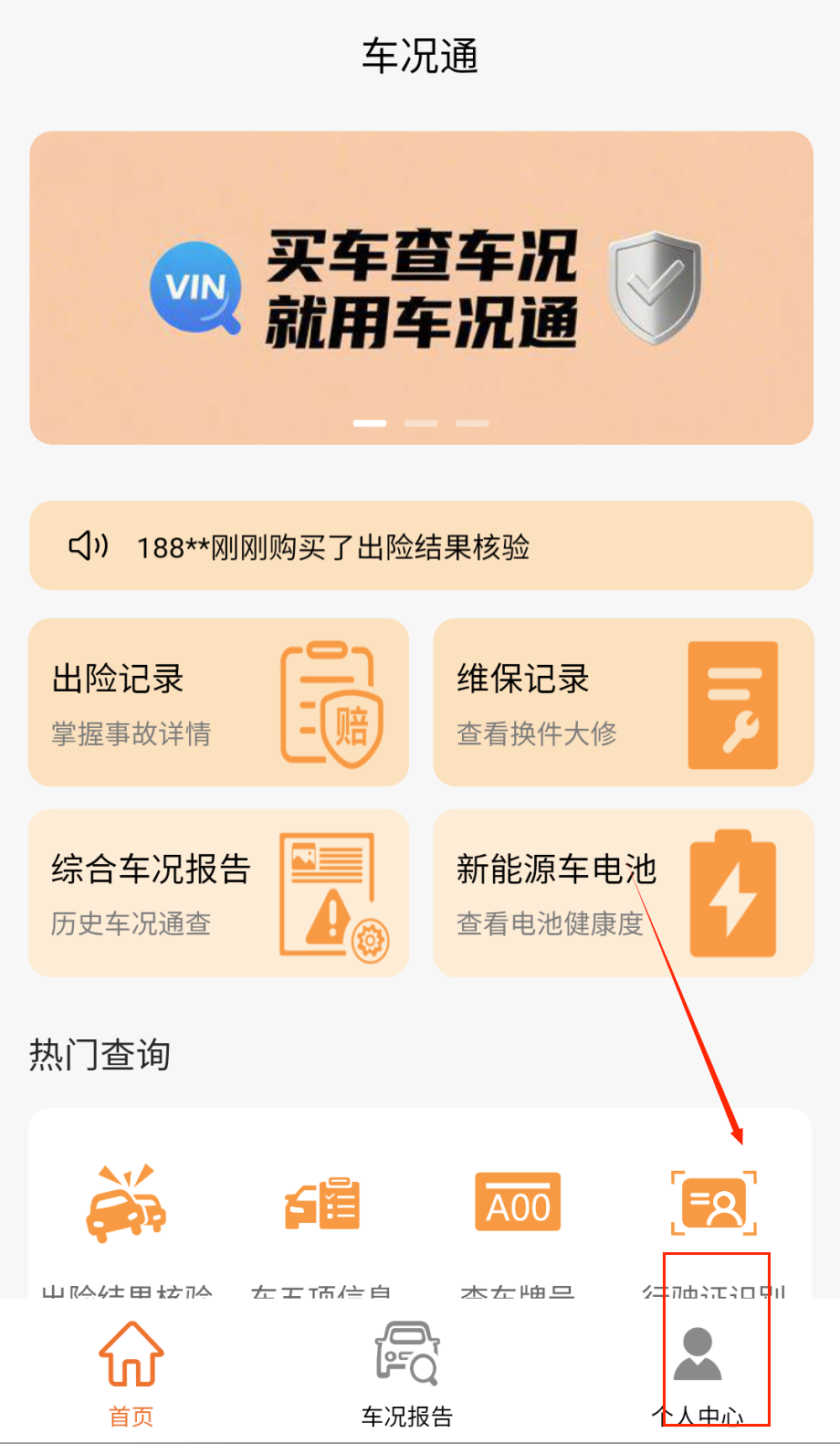Open 出险记录 accident records

(218, 702)
